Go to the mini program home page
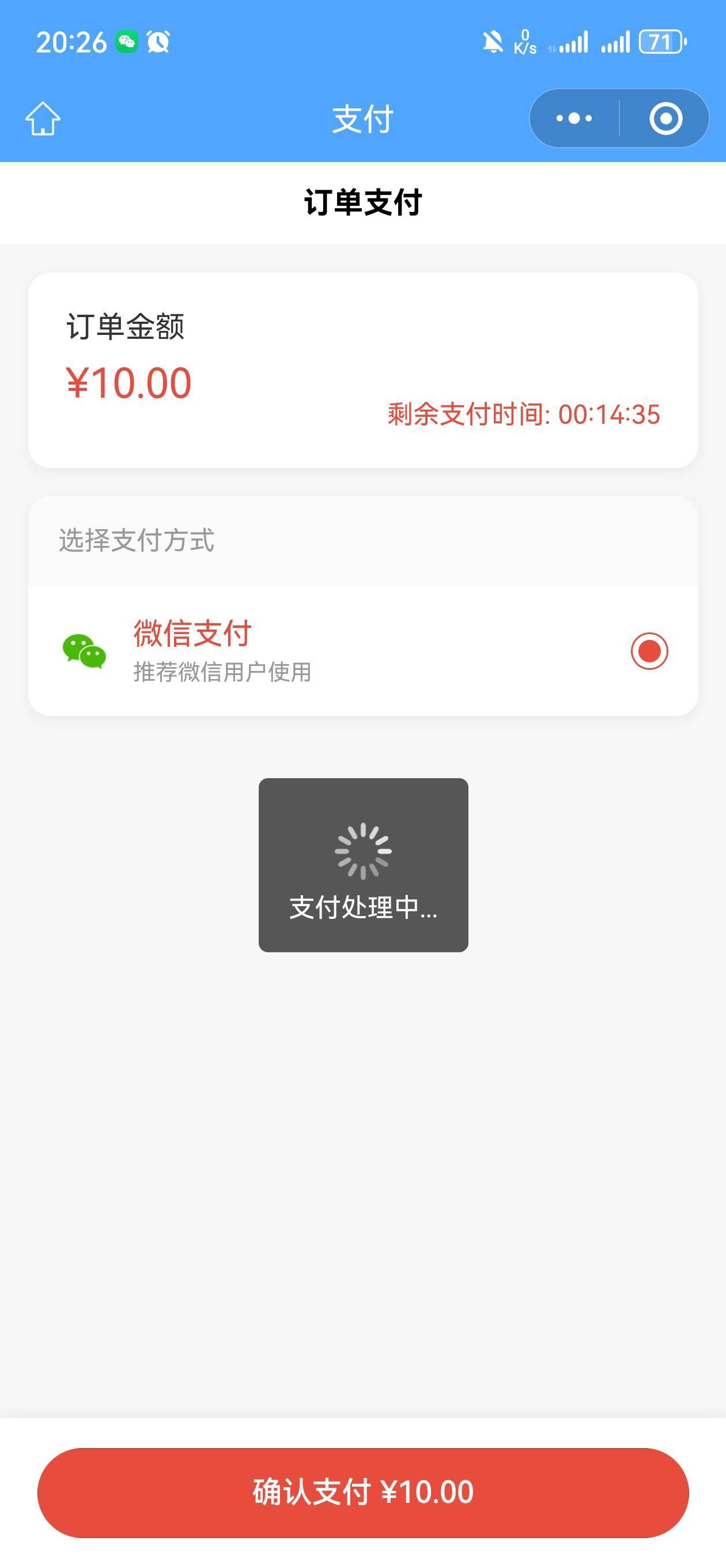 43,118
